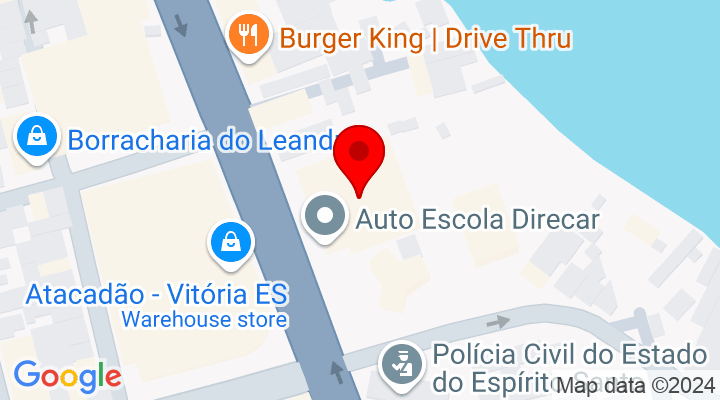This screenshot has height=400, width=720.
Task: Select the Borracharia do Leandro marker
Action: 36,137
